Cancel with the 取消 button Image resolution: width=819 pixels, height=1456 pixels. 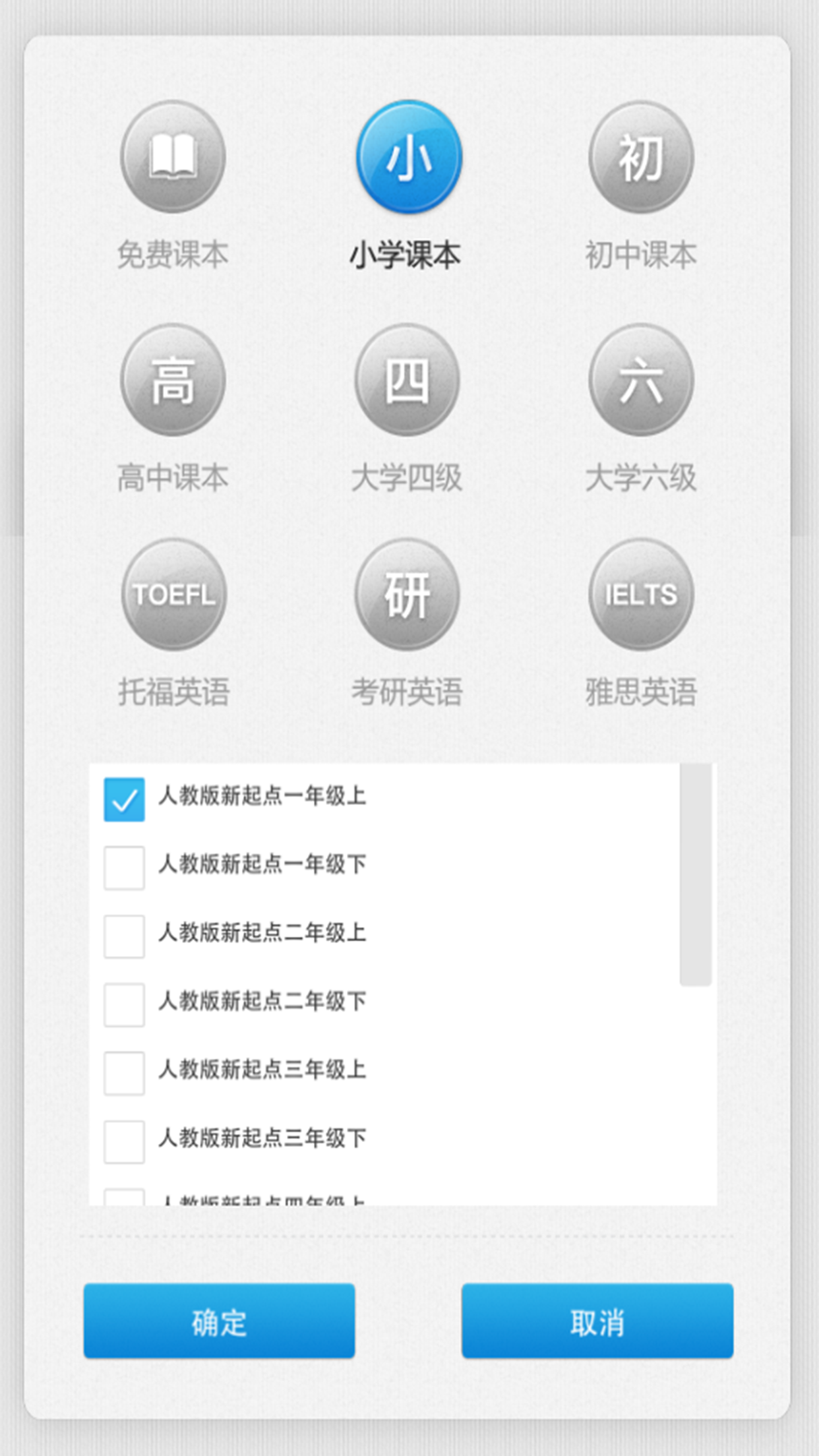[x=597, y=1321]
